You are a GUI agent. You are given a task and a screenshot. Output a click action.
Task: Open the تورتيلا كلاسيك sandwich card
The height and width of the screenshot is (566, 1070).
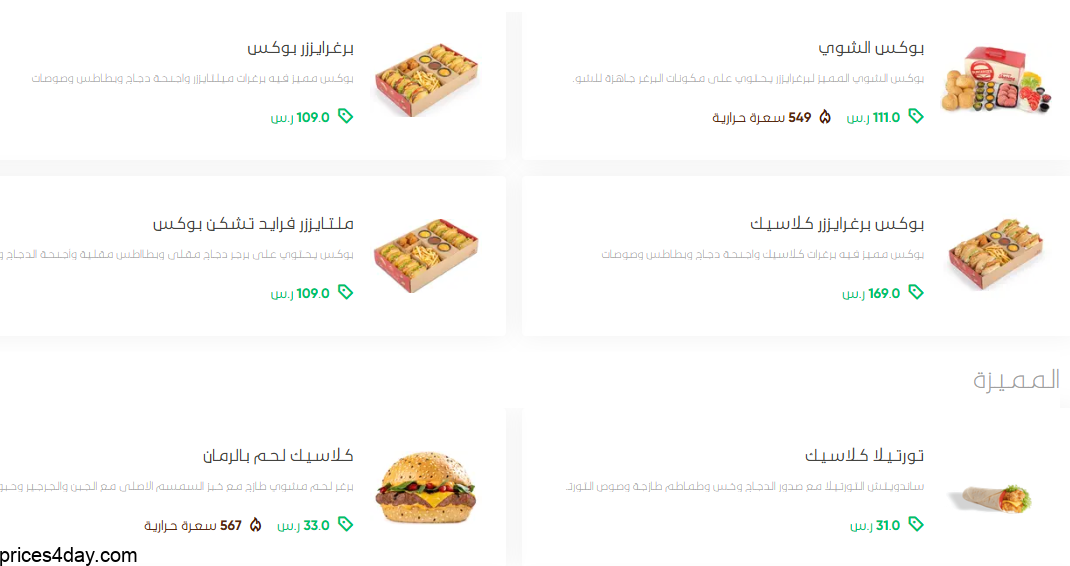point(796,488)
